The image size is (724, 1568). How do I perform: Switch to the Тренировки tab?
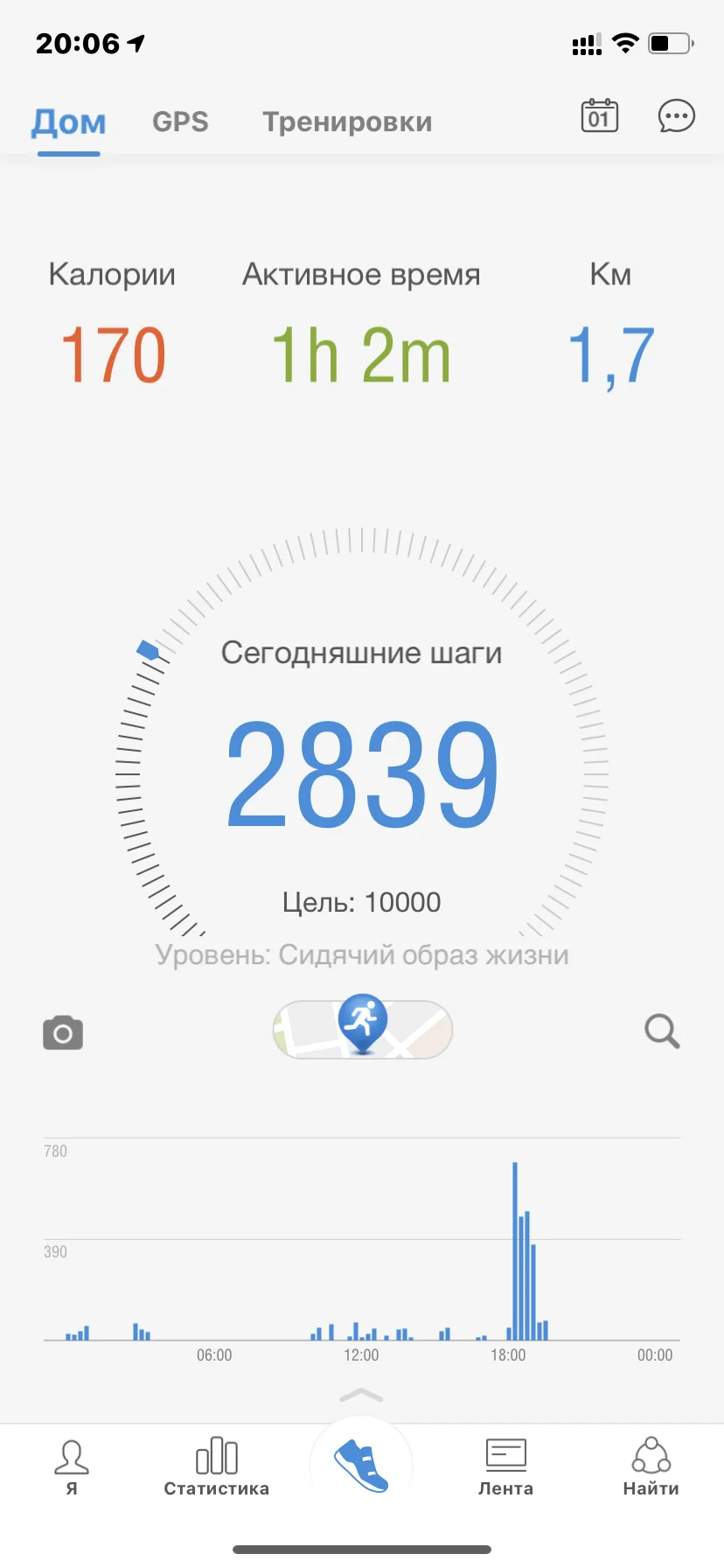pos(347,122)
